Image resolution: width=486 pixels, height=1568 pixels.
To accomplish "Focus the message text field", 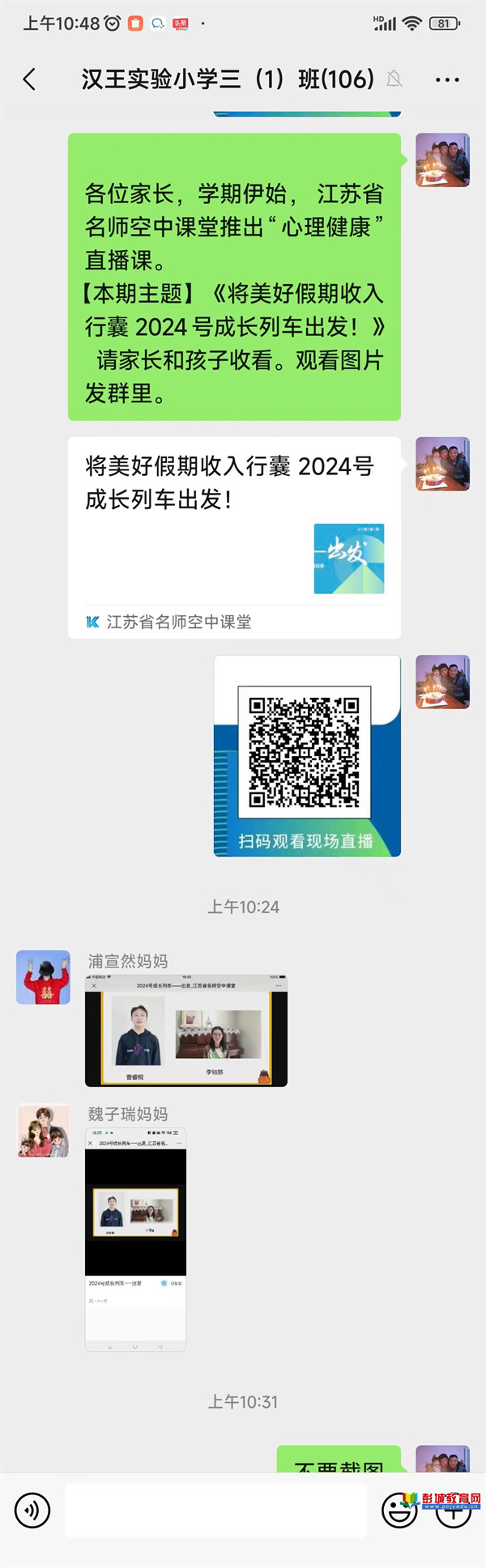I will pyautogui.click(x=215, y=1511).
